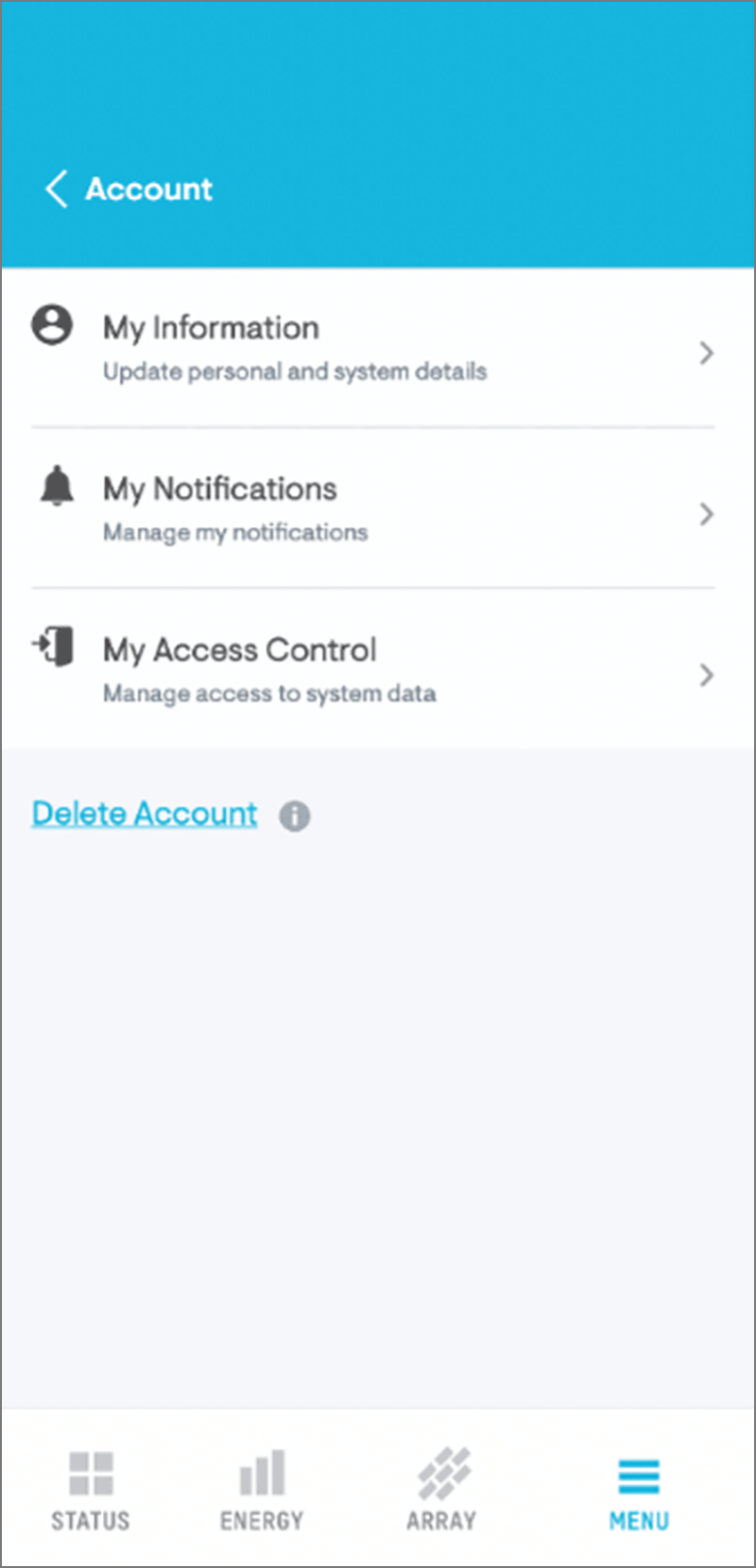Click the Delete Account link
The image size is (756, 1568).
pos(144,812)
